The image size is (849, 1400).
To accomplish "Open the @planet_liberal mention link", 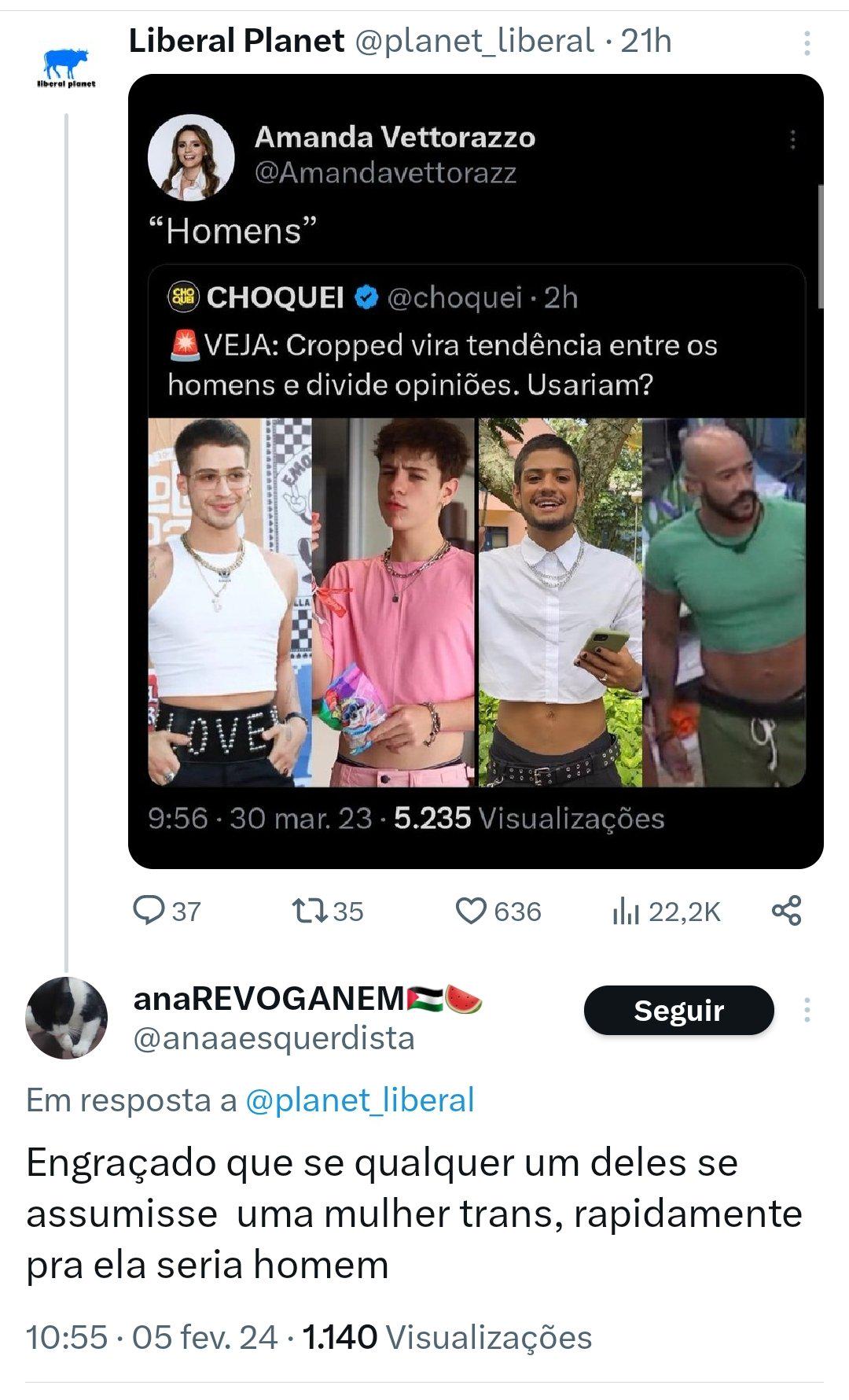I will coord(360,1100).
